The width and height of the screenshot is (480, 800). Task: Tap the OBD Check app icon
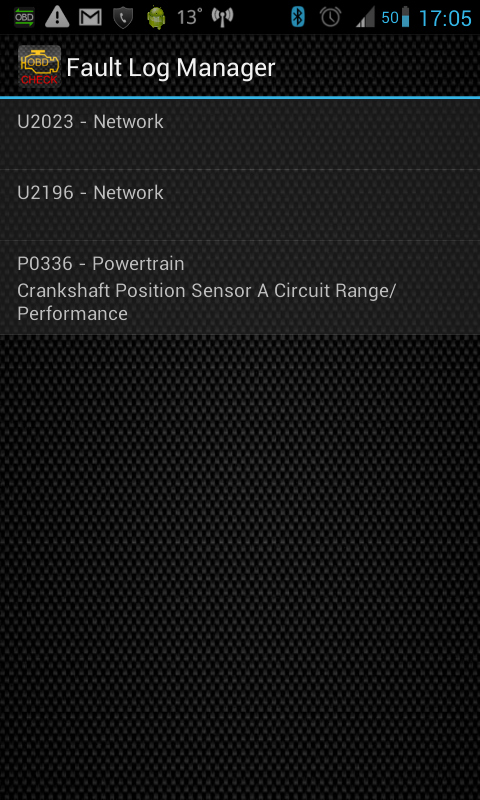tap(40, 67)
